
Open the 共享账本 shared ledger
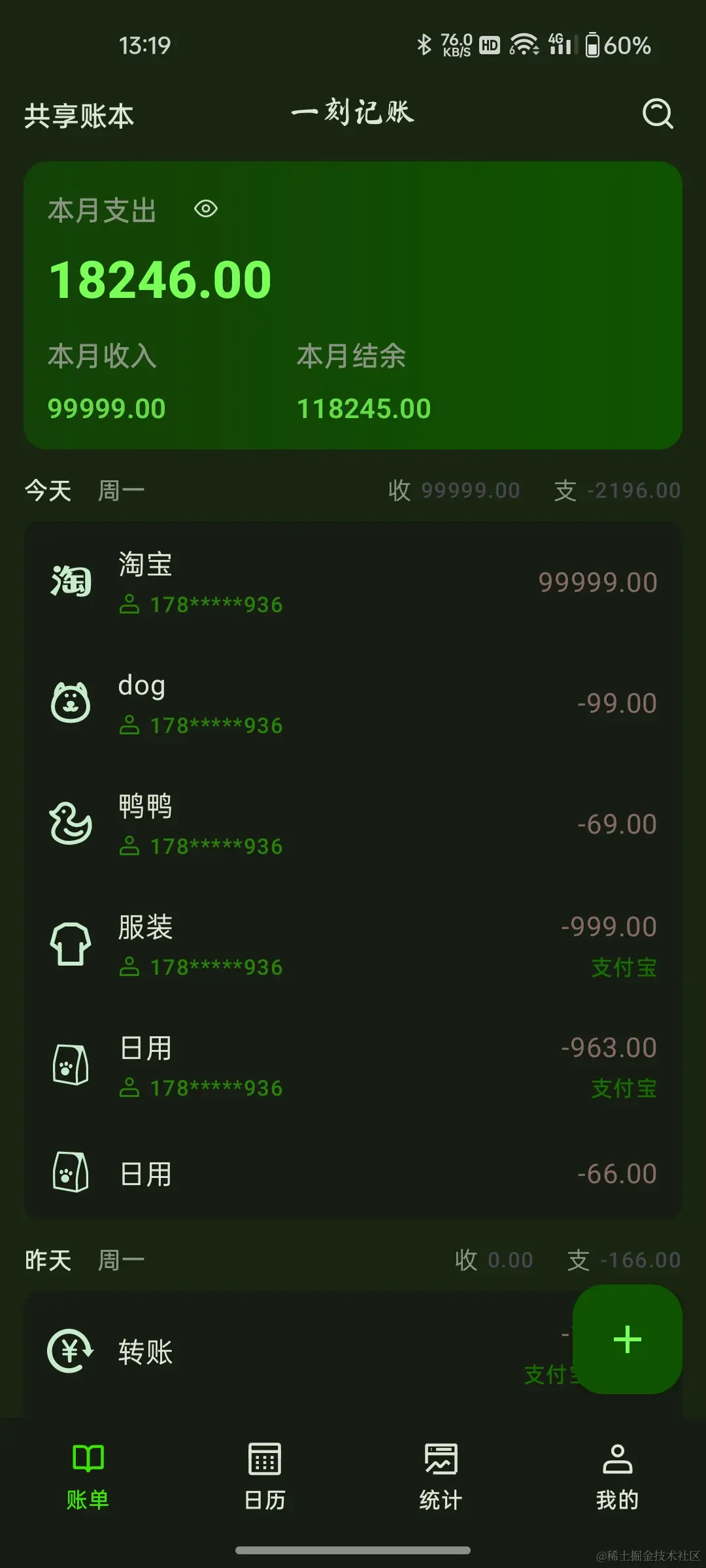[79, 116]
